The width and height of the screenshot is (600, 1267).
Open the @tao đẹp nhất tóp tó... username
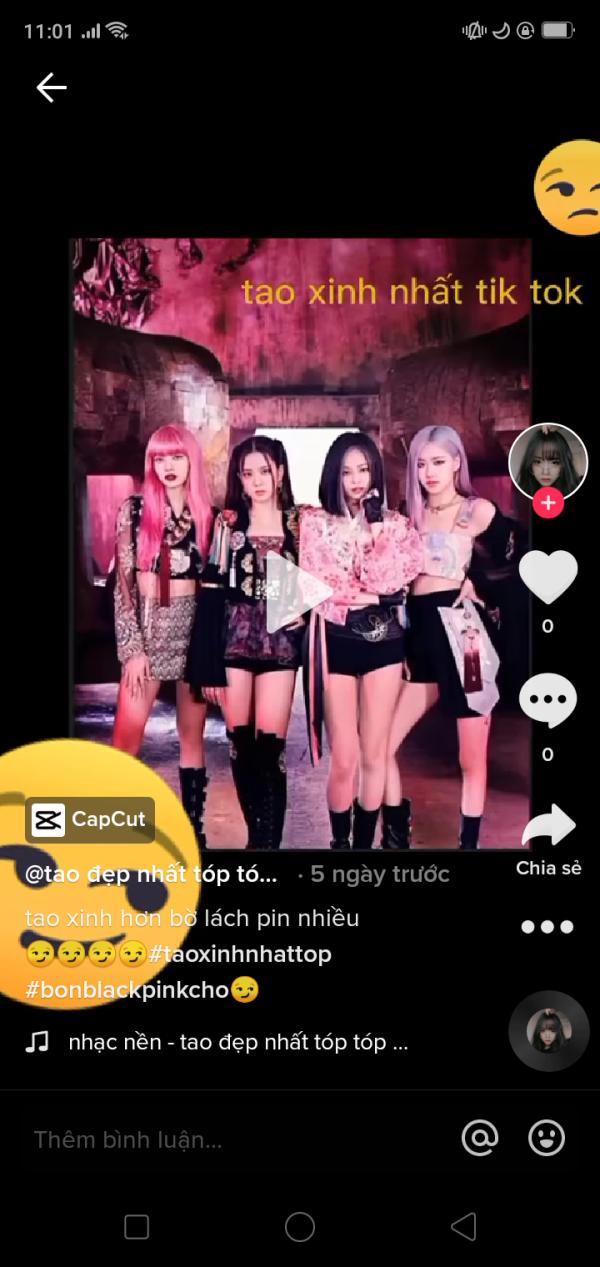click(x=151, y=874)
